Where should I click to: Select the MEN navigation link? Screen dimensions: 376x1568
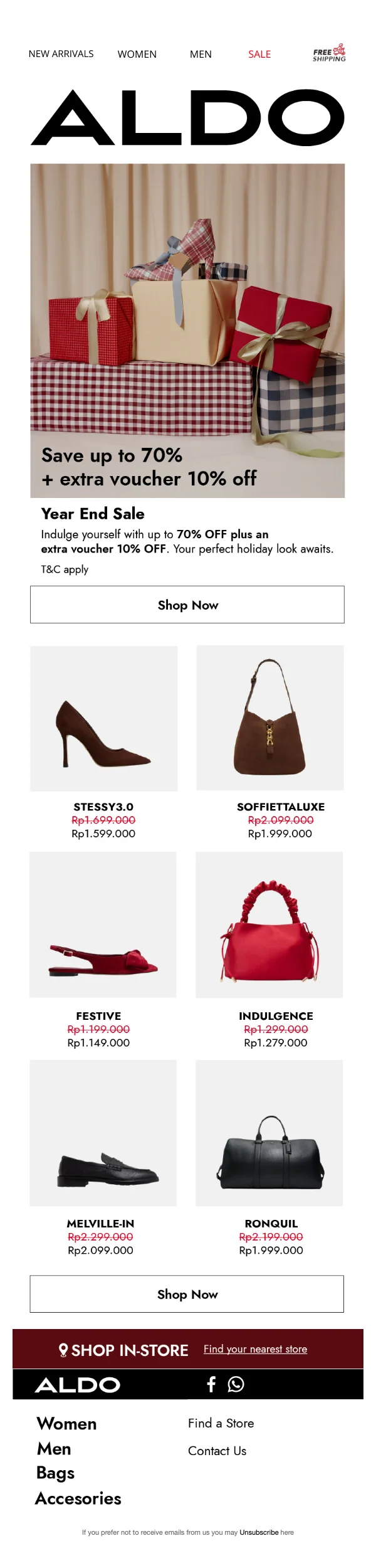pos(201,55)
